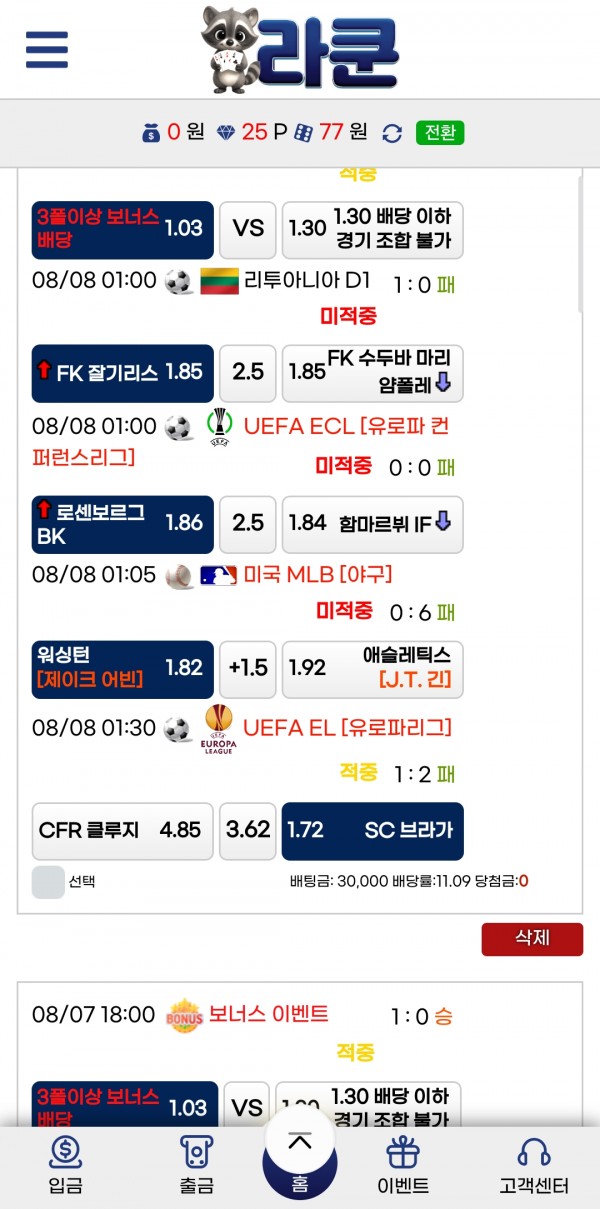The width and height of the screenshot is (600, 1209).
Task: Open the 입금 deposit tab
Action: pos(66,1166)
